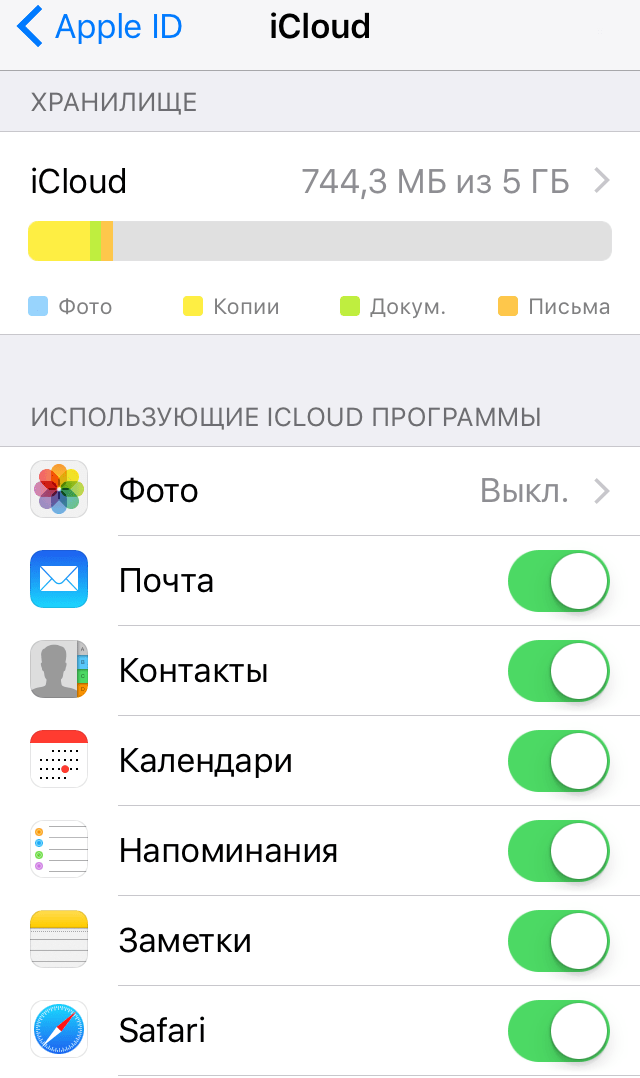
Task: Switch off Напоминания sync
Action: [559, 851]
